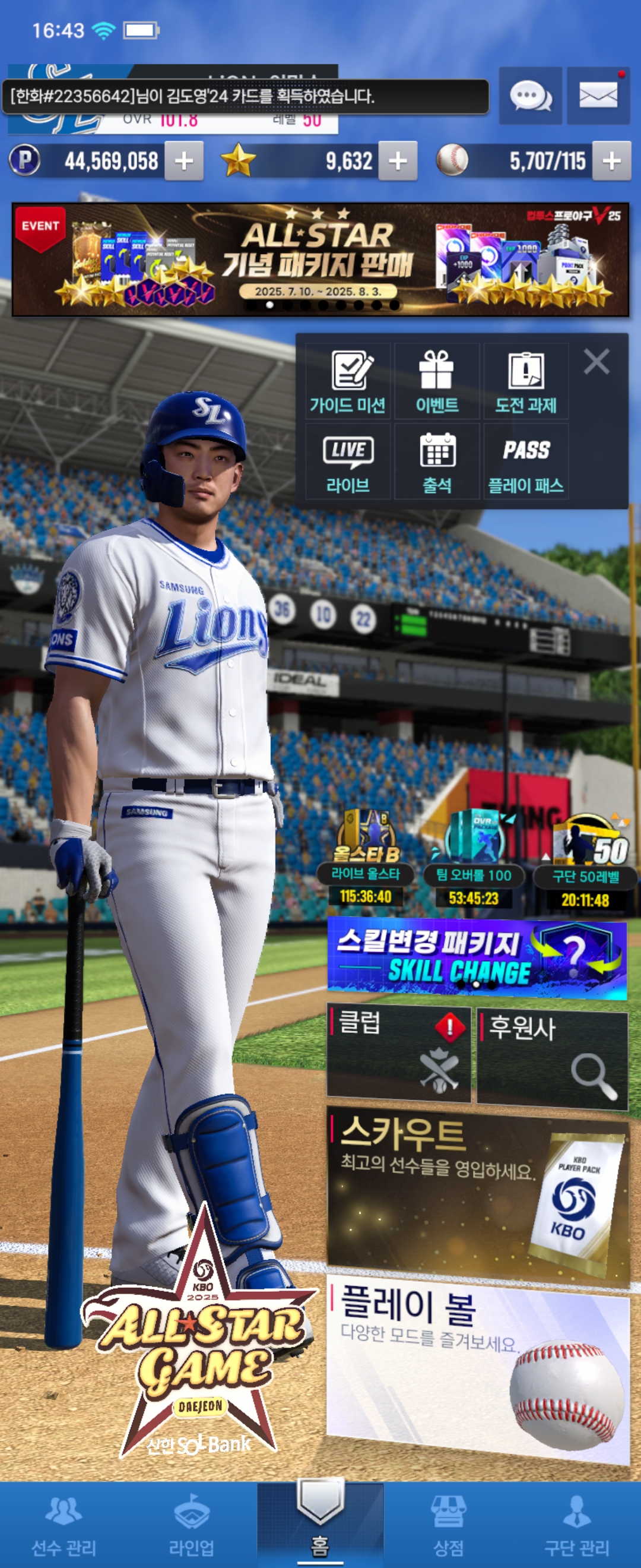
Task: Open 가이드 미션 from the quick menu
Action: click(348, 382)
